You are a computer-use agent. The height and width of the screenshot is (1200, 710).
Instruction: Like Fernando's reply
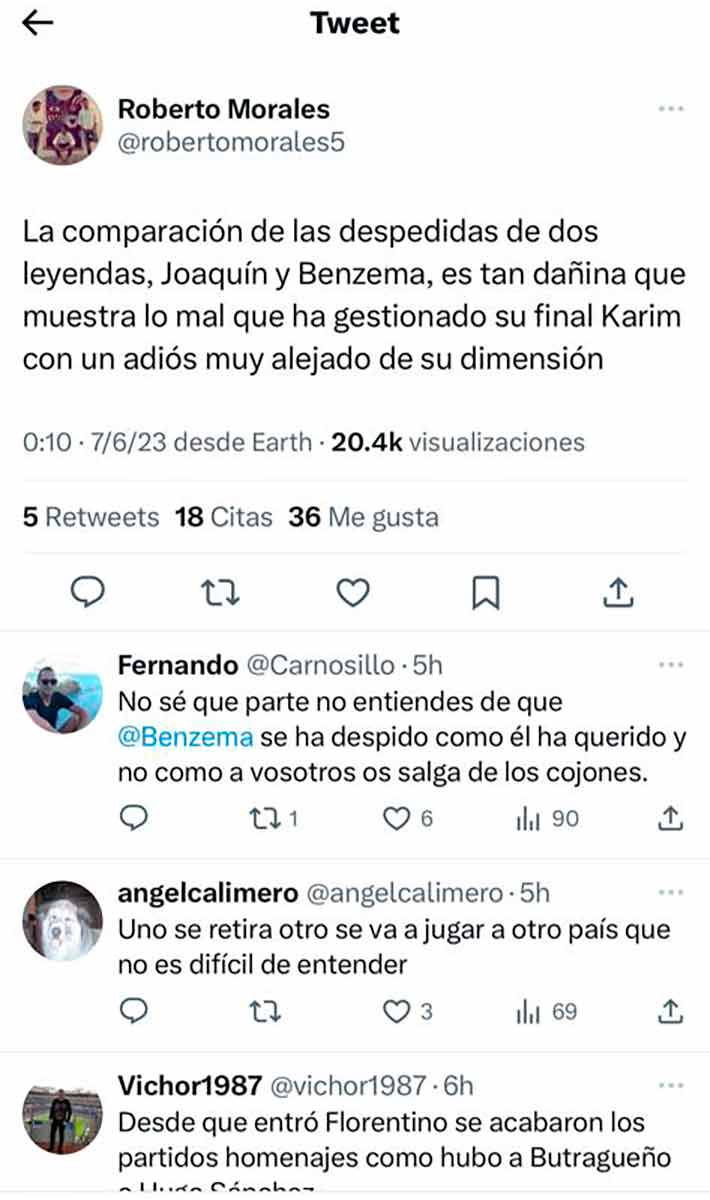[398, 819]
